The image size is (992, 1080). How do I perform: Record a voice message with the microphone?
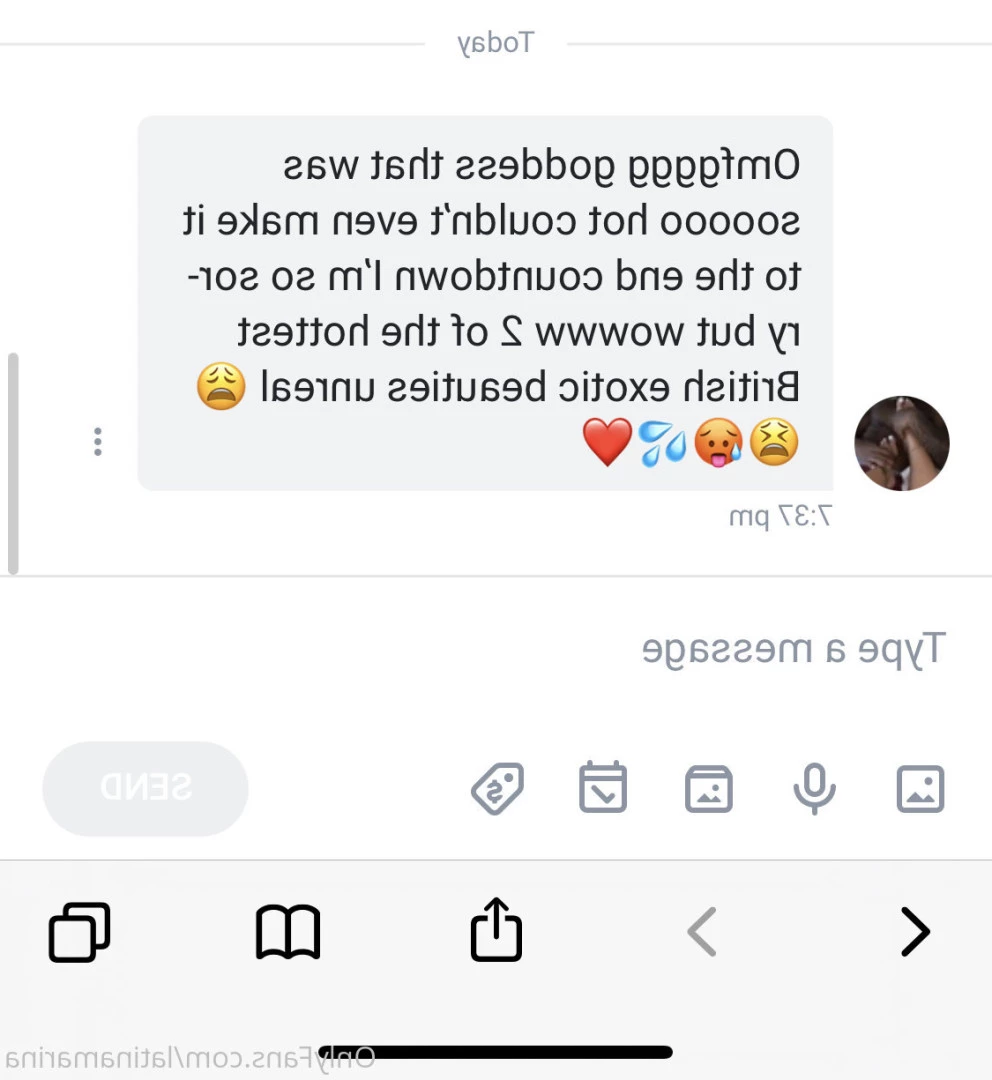click(814, 789)
